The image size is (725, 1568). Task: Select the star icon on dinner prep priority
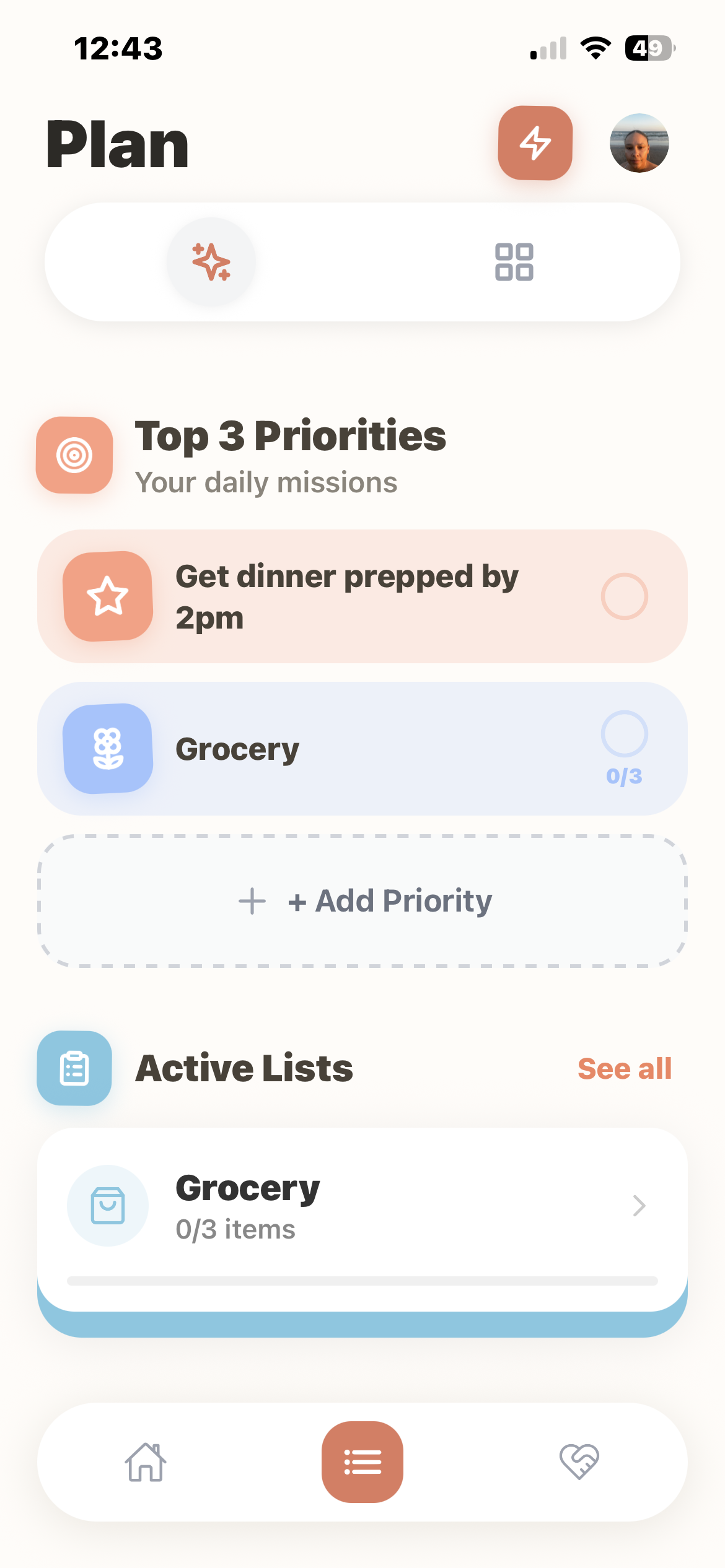point(107,596)
